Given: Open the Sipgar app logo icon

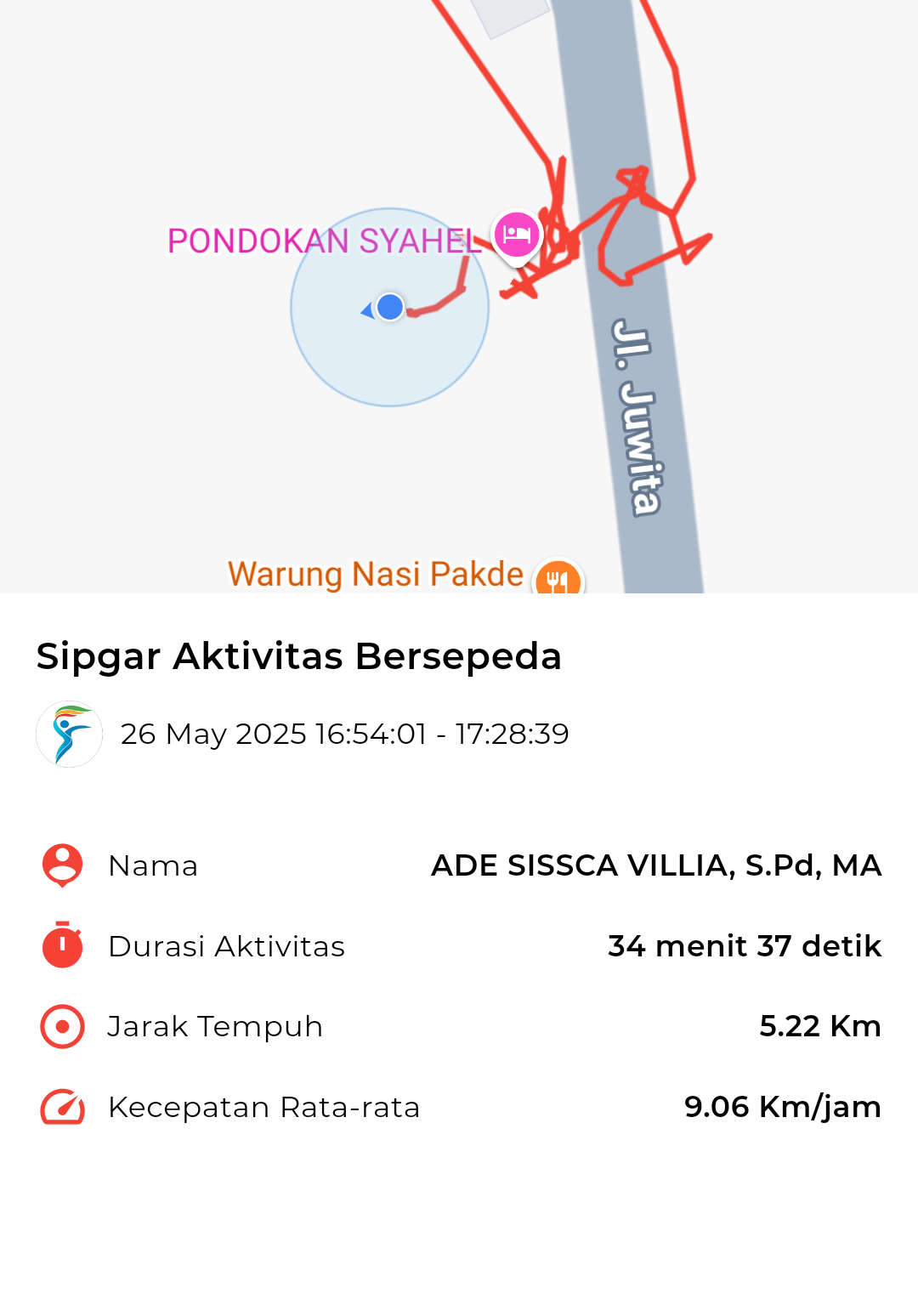Looking at the screenshot, I should tap(69, 734).
